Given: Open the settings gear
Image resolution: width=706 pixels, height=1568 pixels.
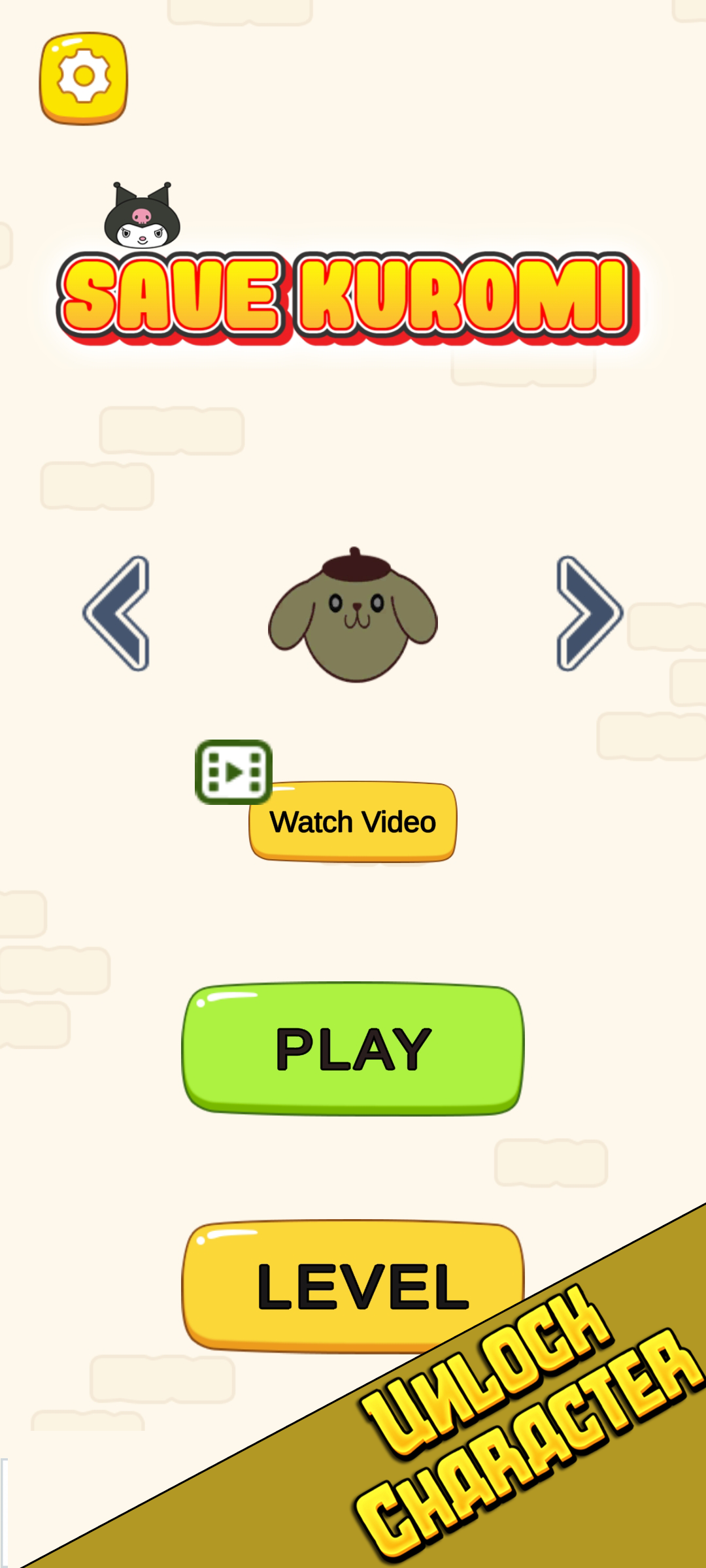Looking at the screenshot, I should pyautogui.click(x=84, y=78).
